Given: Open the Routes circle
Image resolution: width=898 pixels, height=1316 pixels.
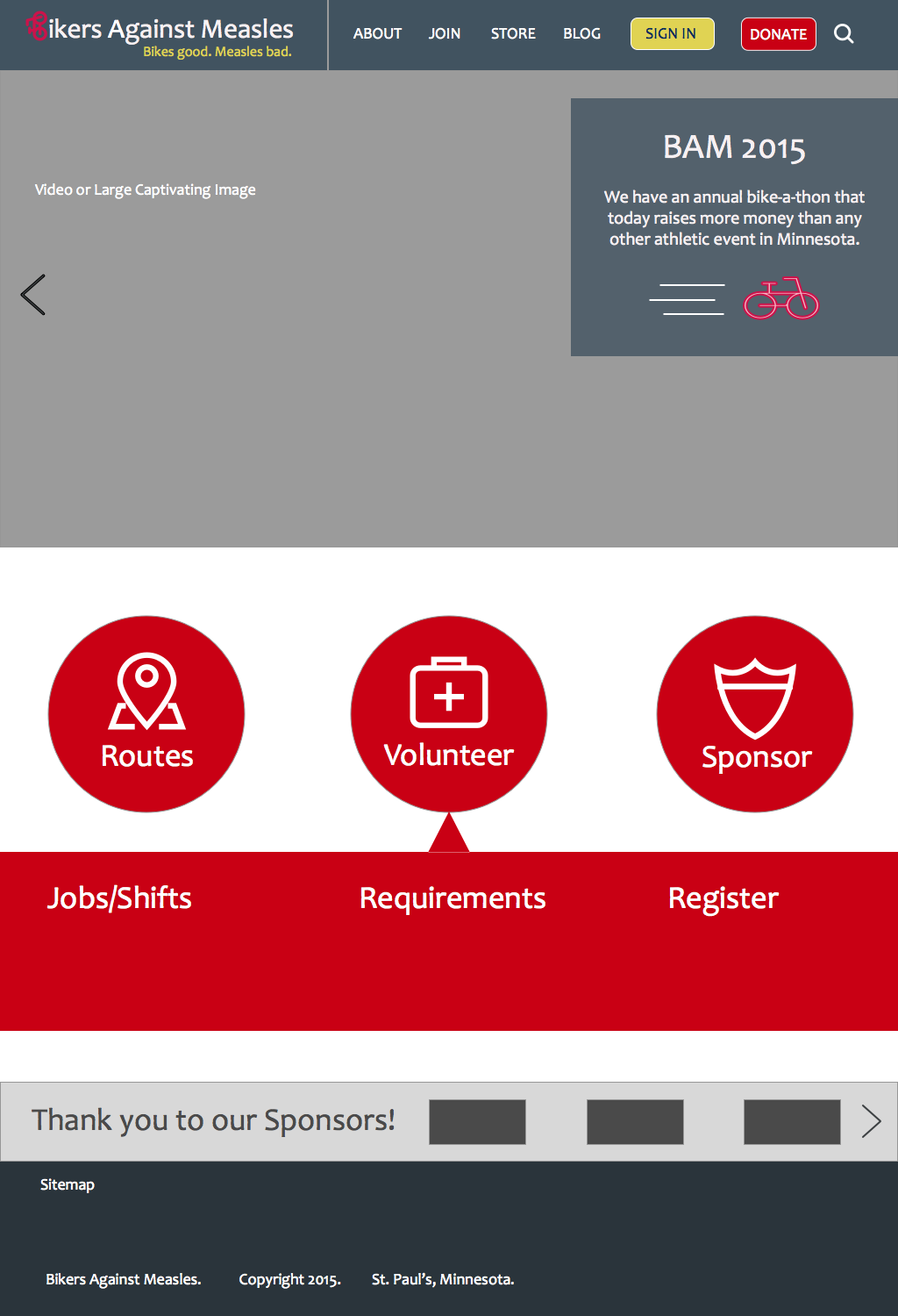Looking at the screenshot, I should (x=146, y=714).
